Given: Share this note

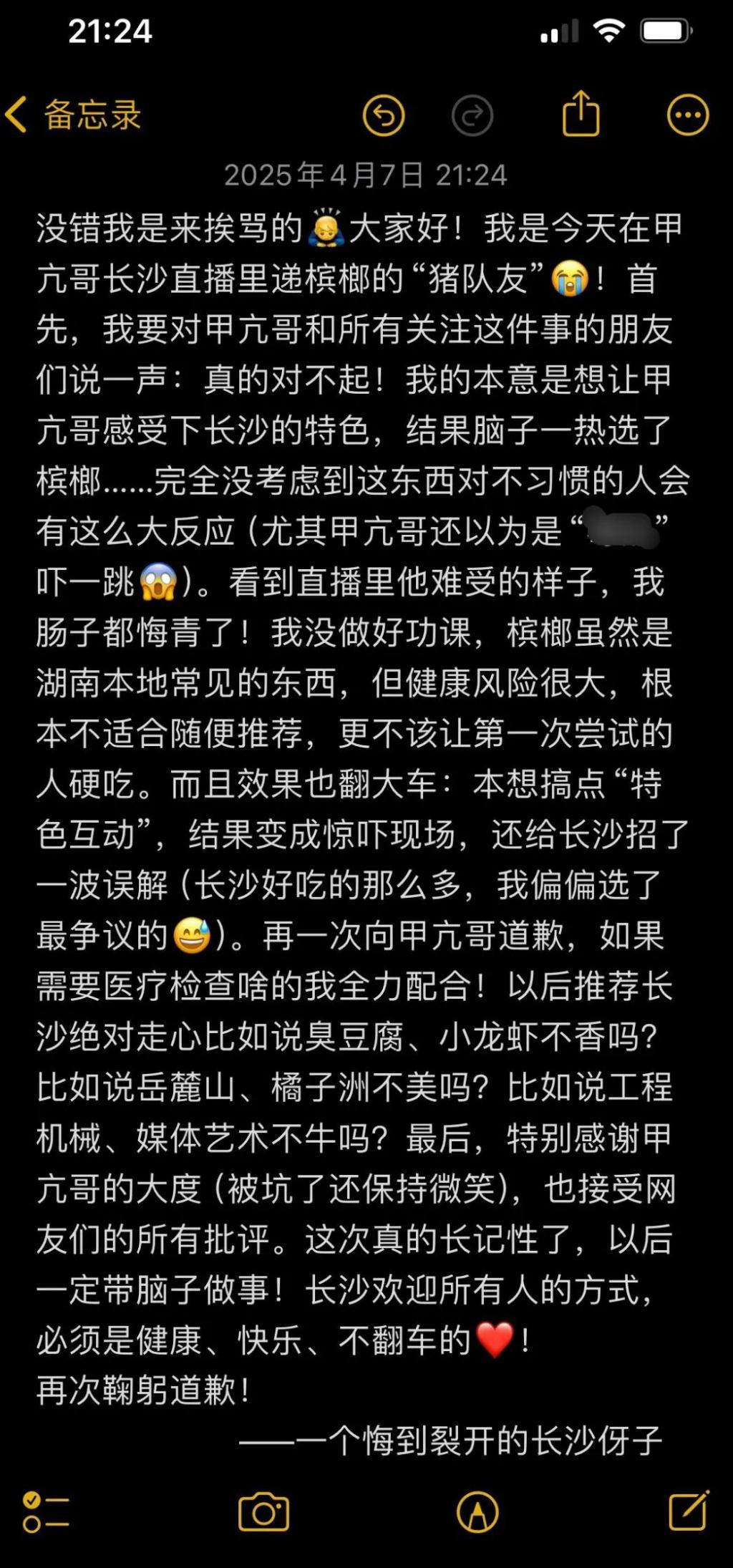Looking at the screenshot, I should tap(581, 114).
